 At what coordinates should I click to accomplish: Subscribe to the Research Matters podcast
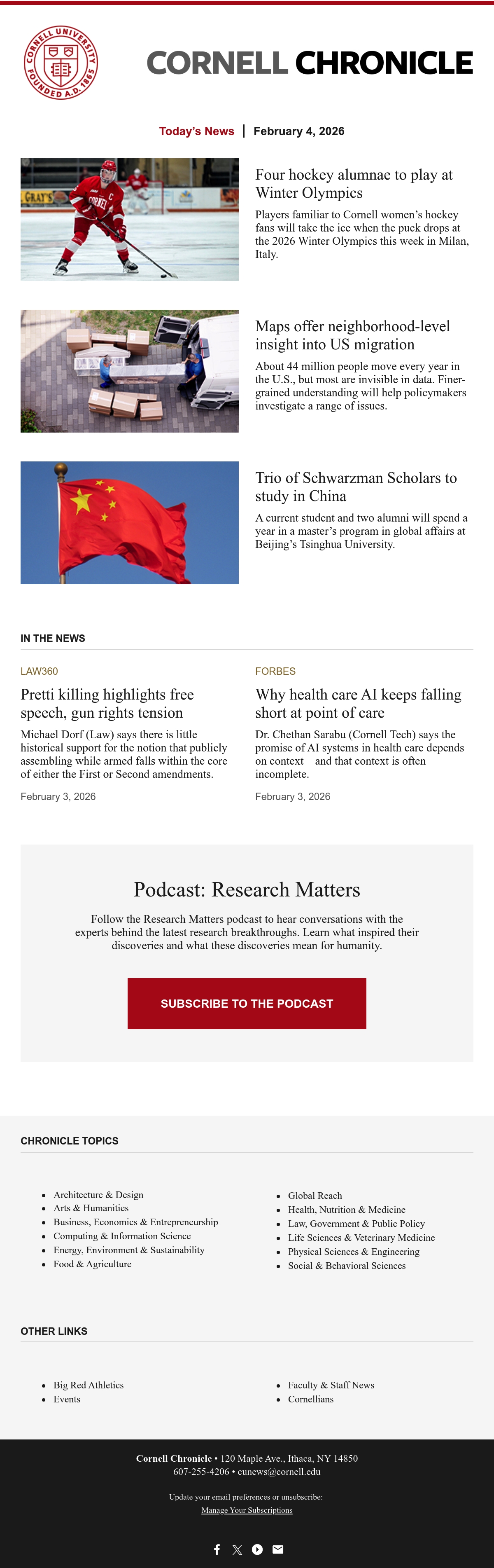click(247, 1003)
